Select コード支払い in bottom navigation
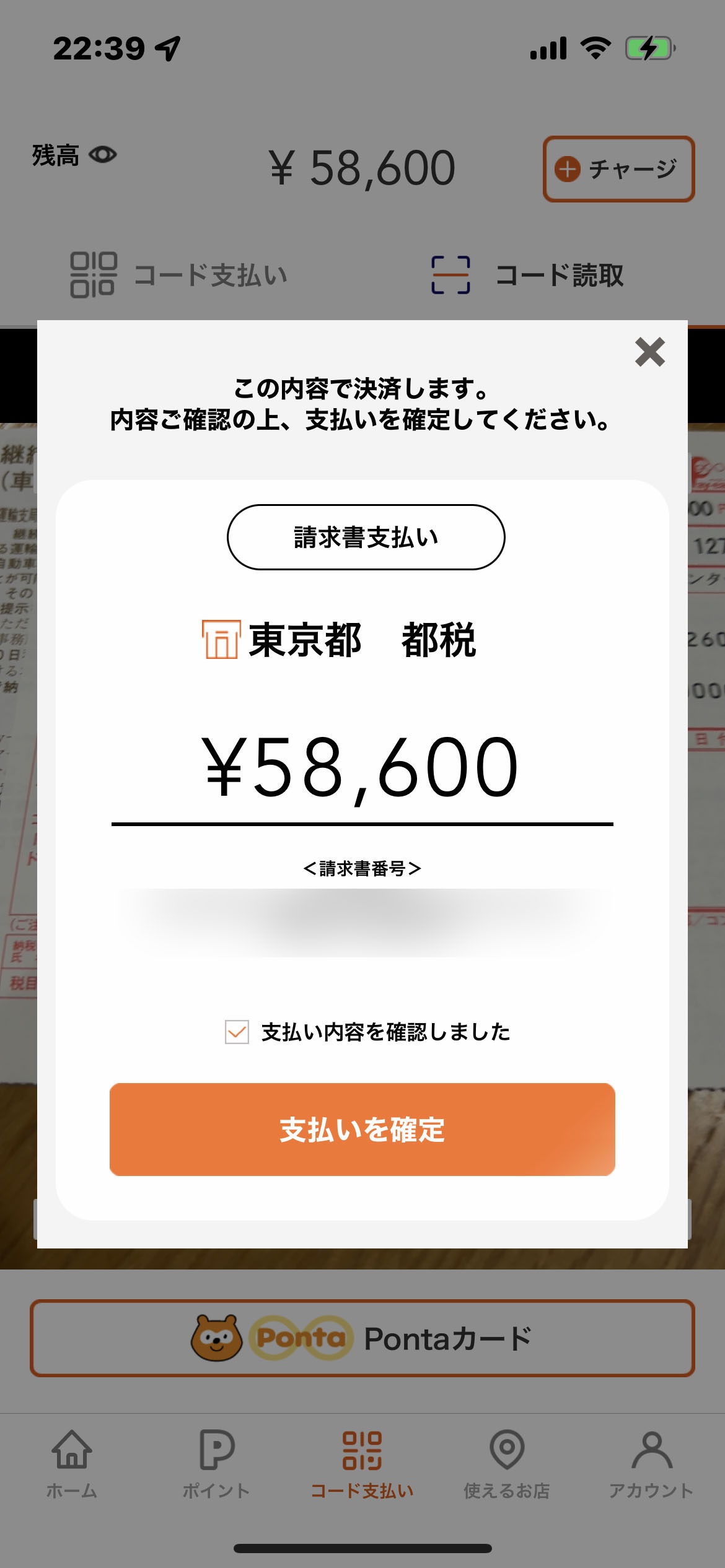This screenshot has height=1568, width=725. point(362,1465)
